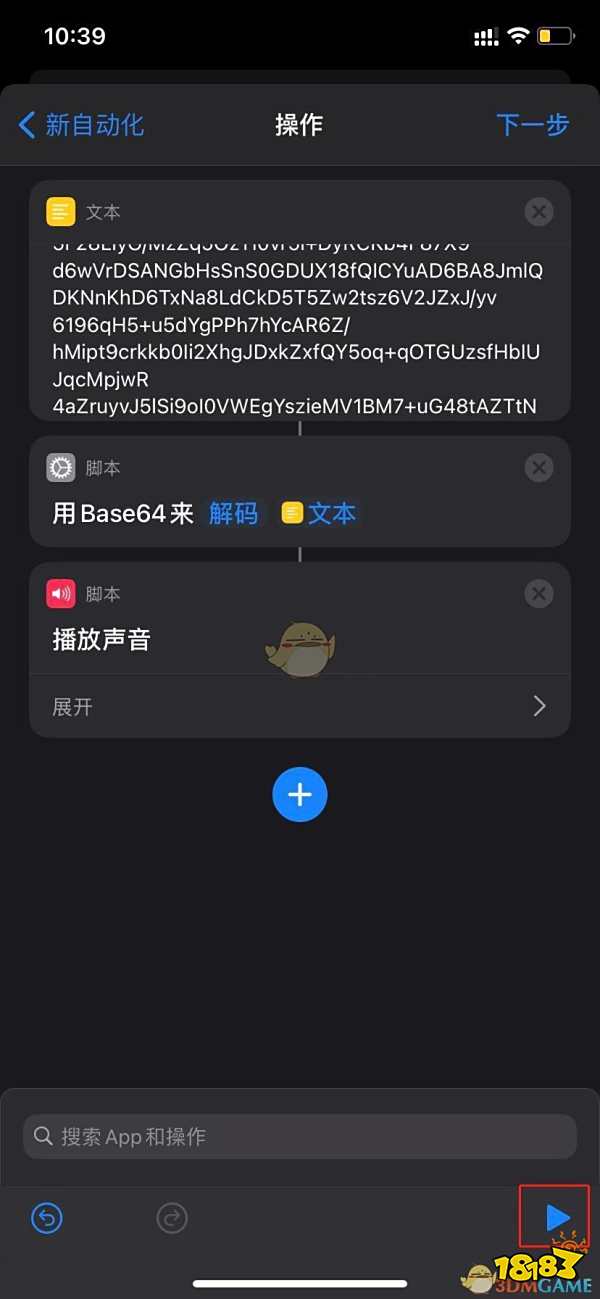The height and width of the screenshot is (1299, 600).
Task: Tap 下一步 to continue
Action: [x=532, y=125]
